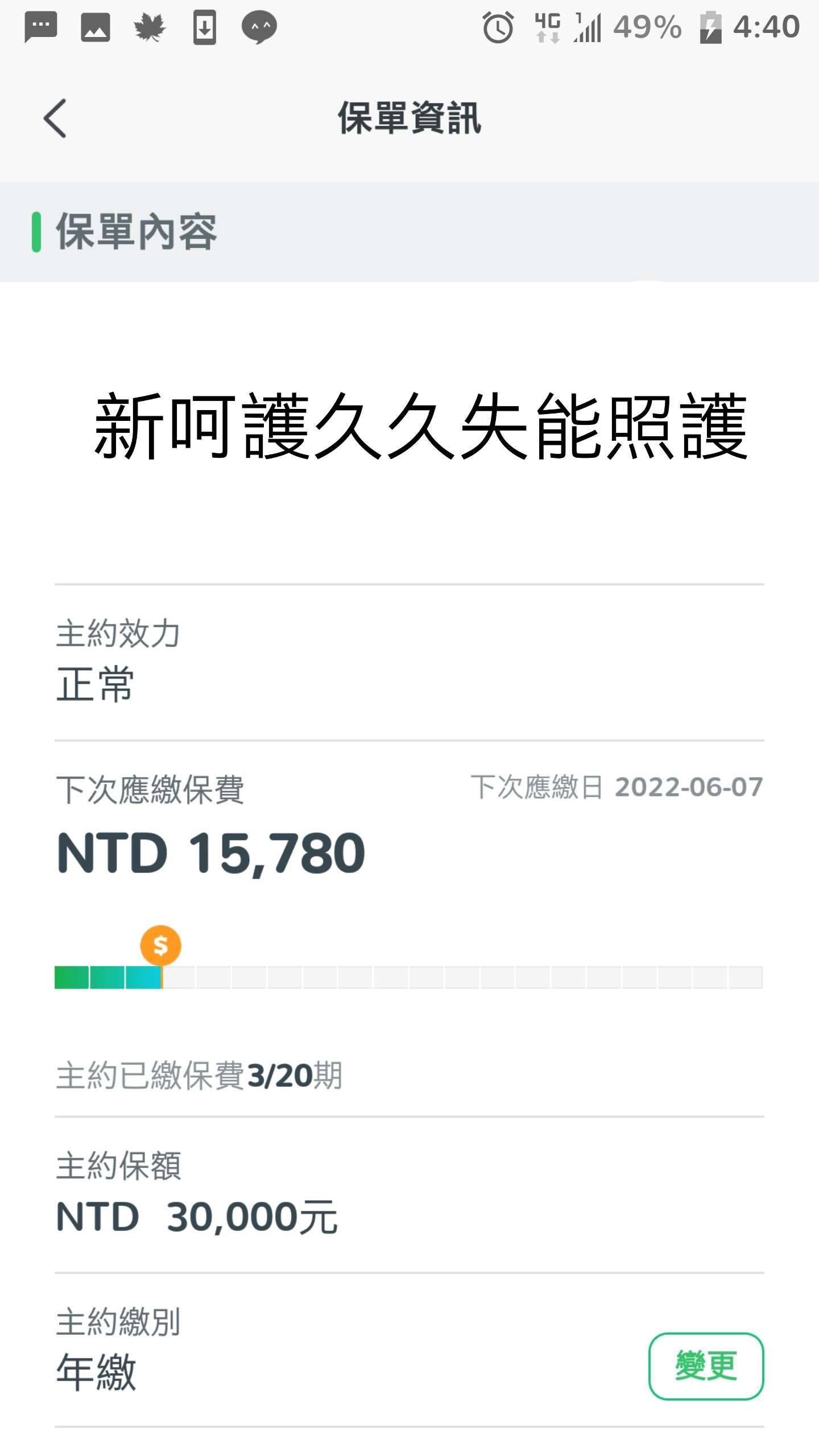Tap the 下次應繳日 2022-06-07 date
Screen dimensions: 819x1456
coord(617,785)
